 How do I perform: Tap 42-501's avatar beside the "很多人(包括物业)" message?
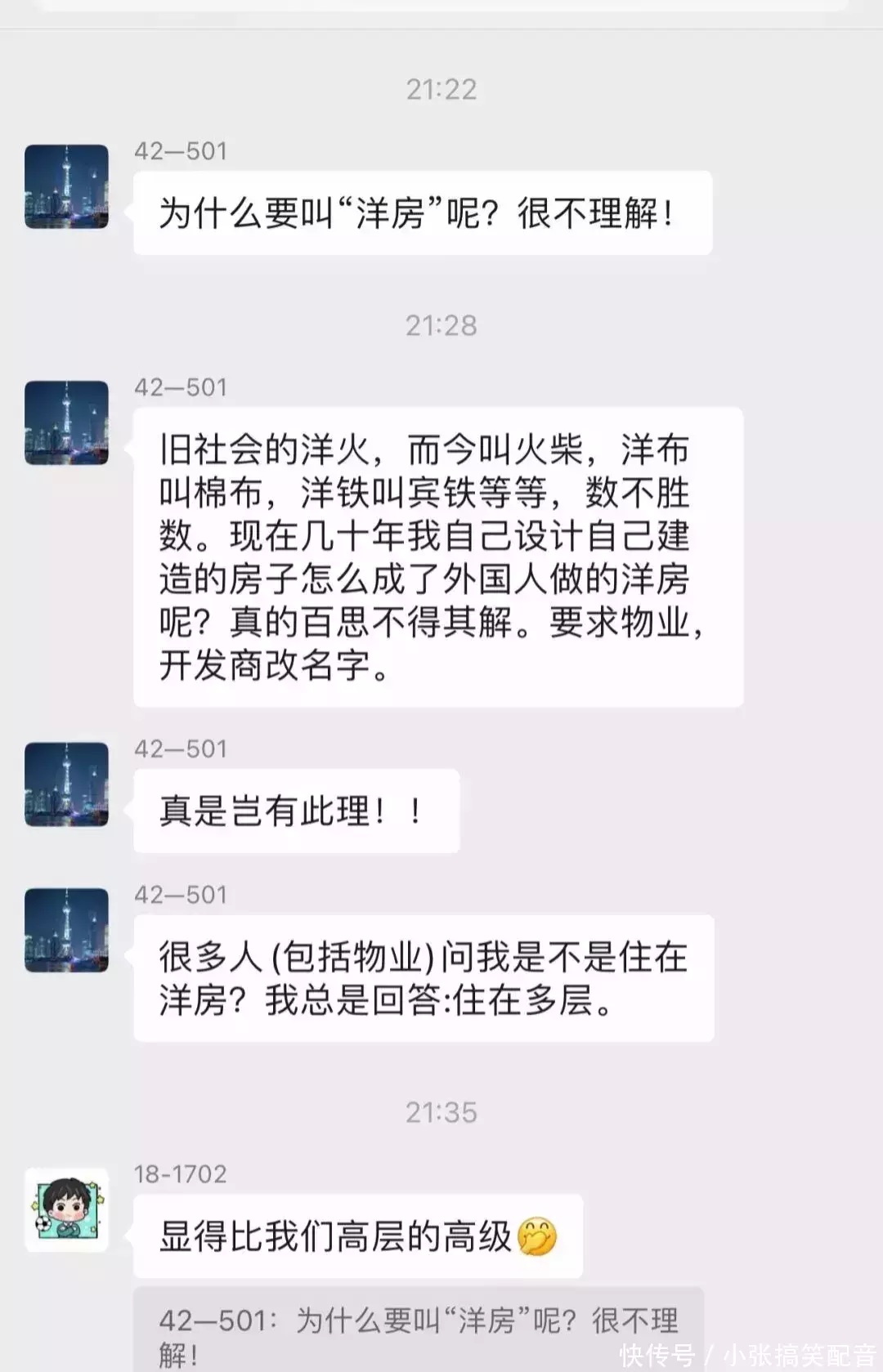66,930
